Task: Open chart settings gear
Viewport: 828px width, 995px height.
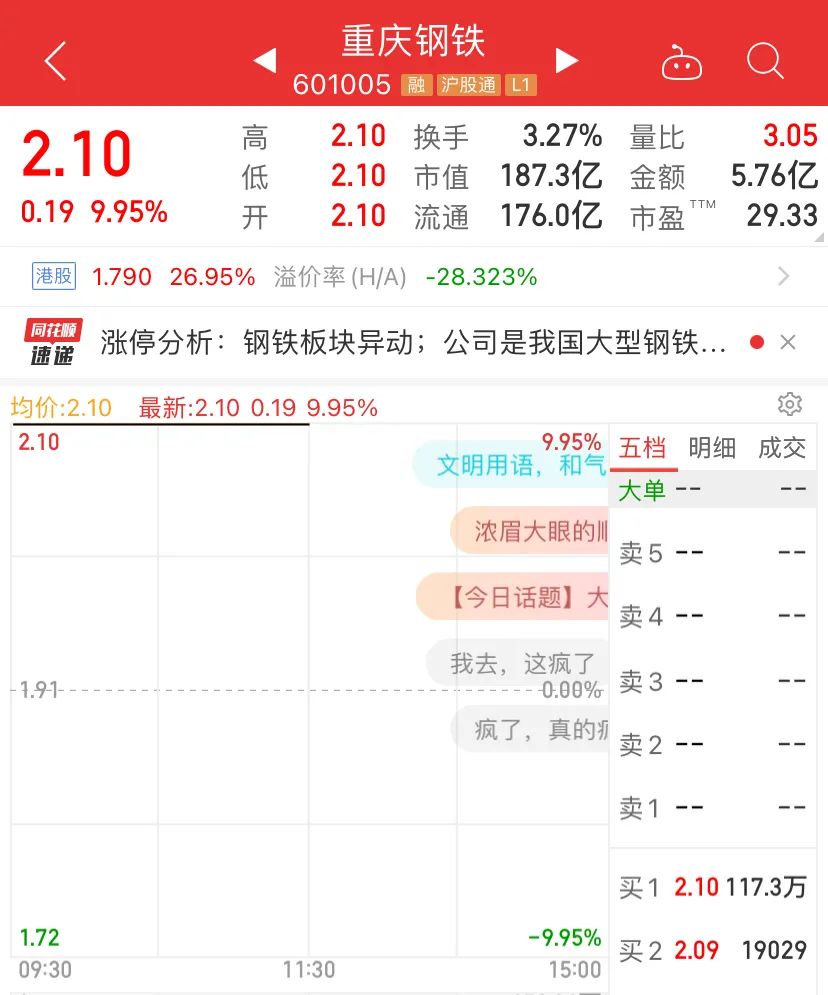Action: [x=790, y=404]
